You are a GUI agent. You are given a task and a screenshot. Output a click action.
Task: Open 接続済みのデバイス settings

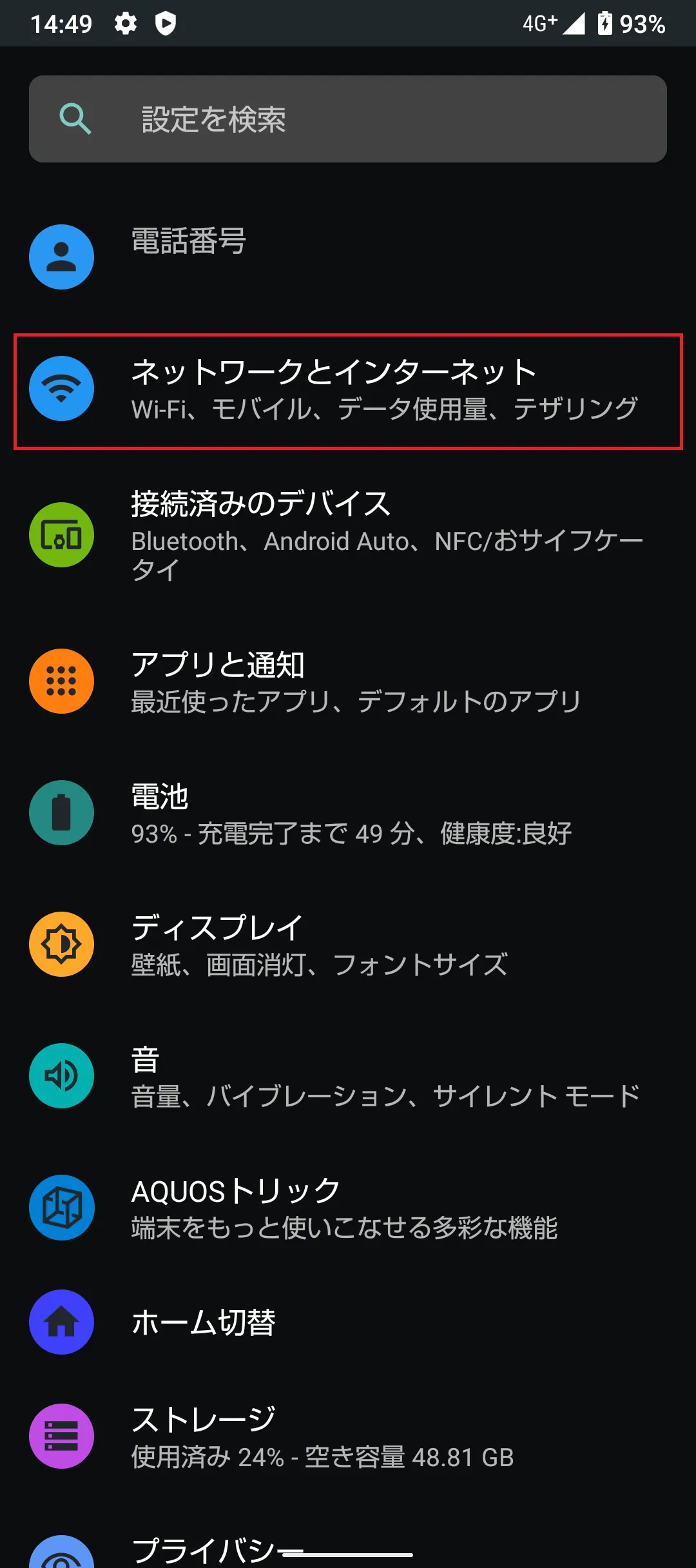[348, 535]
